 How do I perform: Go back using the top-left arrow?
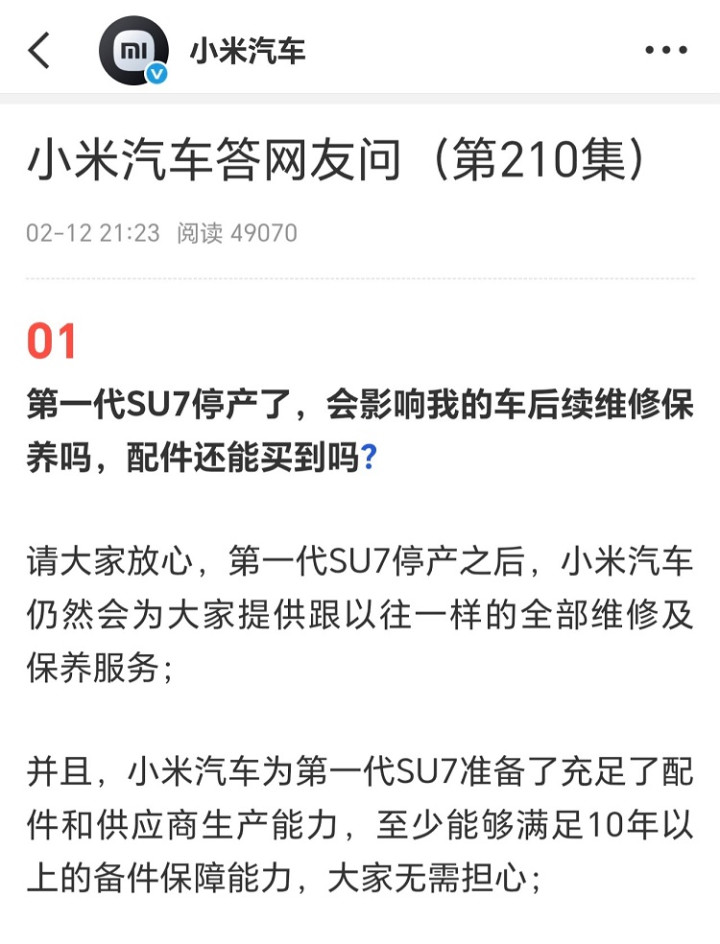pyautogui.click(x=39, y=50)
